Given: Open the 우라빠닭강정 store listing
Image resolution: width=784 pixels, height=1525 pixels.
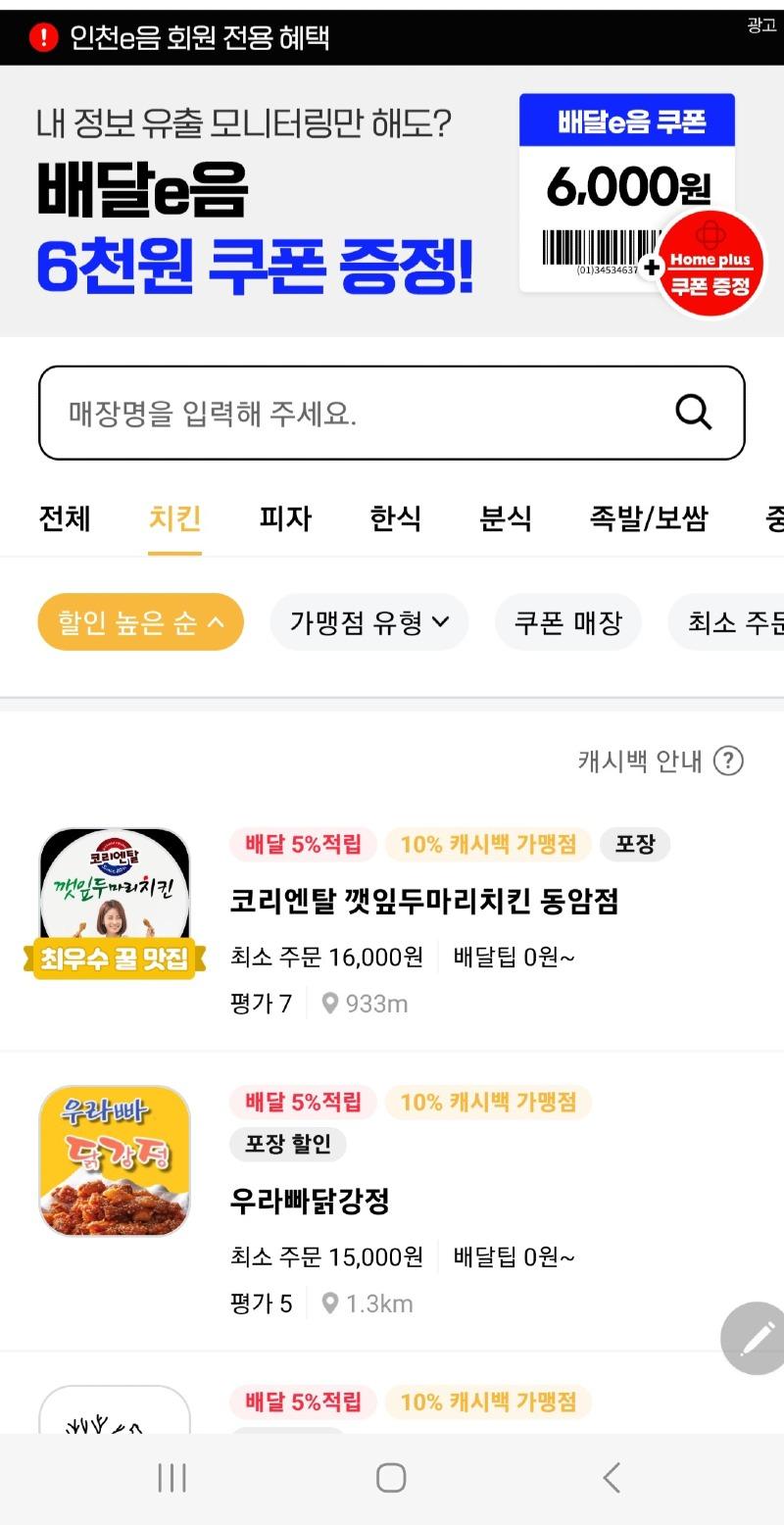Looking at the screenshot, I should (x=310, y=1201).
